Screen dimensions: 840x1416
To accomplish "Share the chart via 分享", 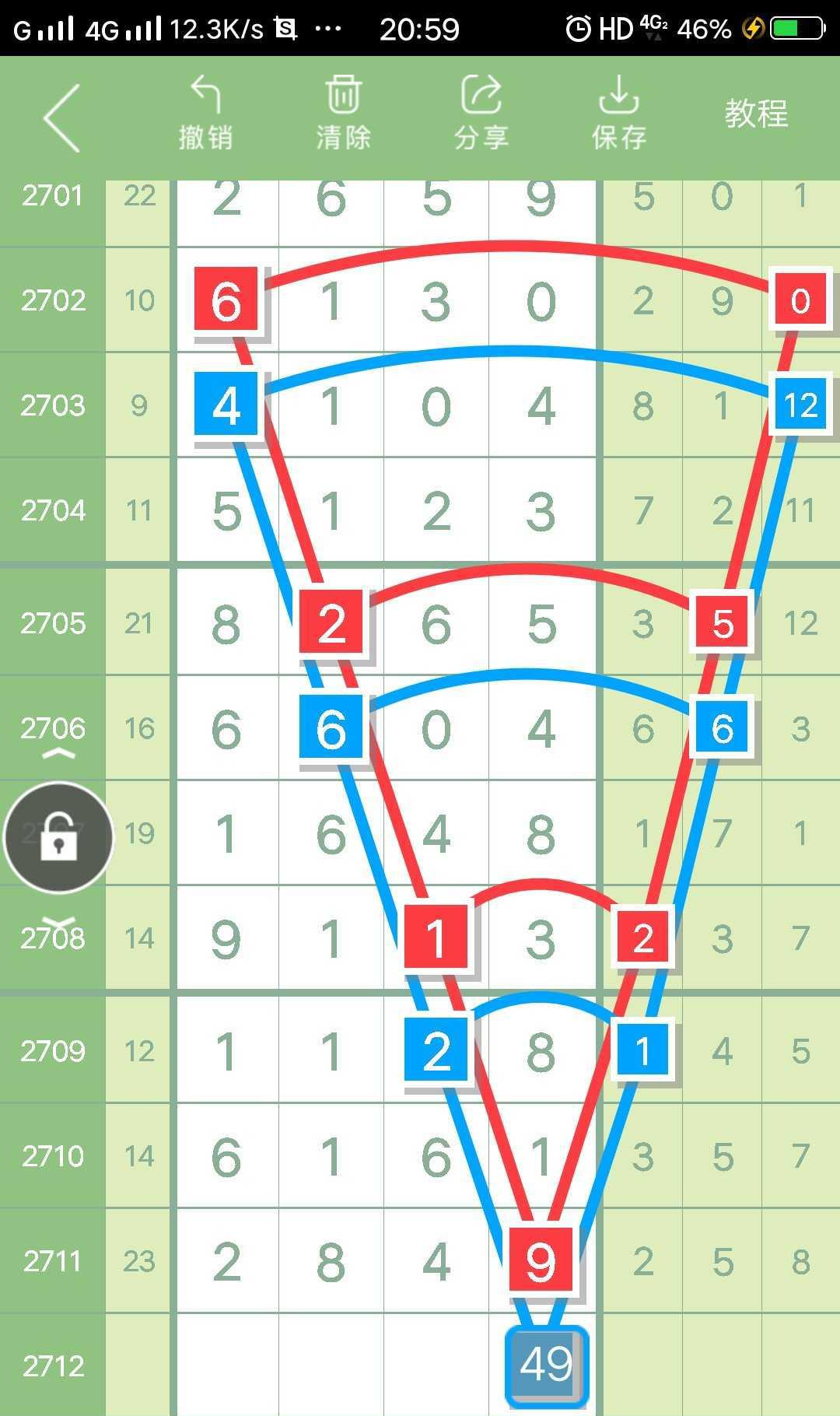I will coord(481,114).
